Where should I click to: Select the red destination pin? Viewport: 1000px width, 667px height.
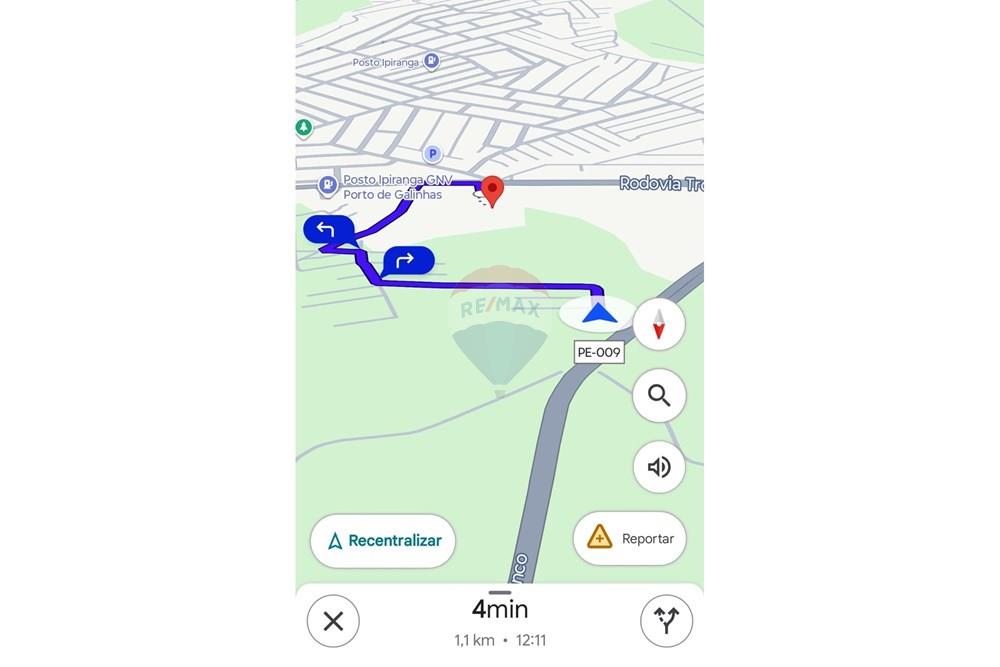pyautogui.click(x=491, y=190)
